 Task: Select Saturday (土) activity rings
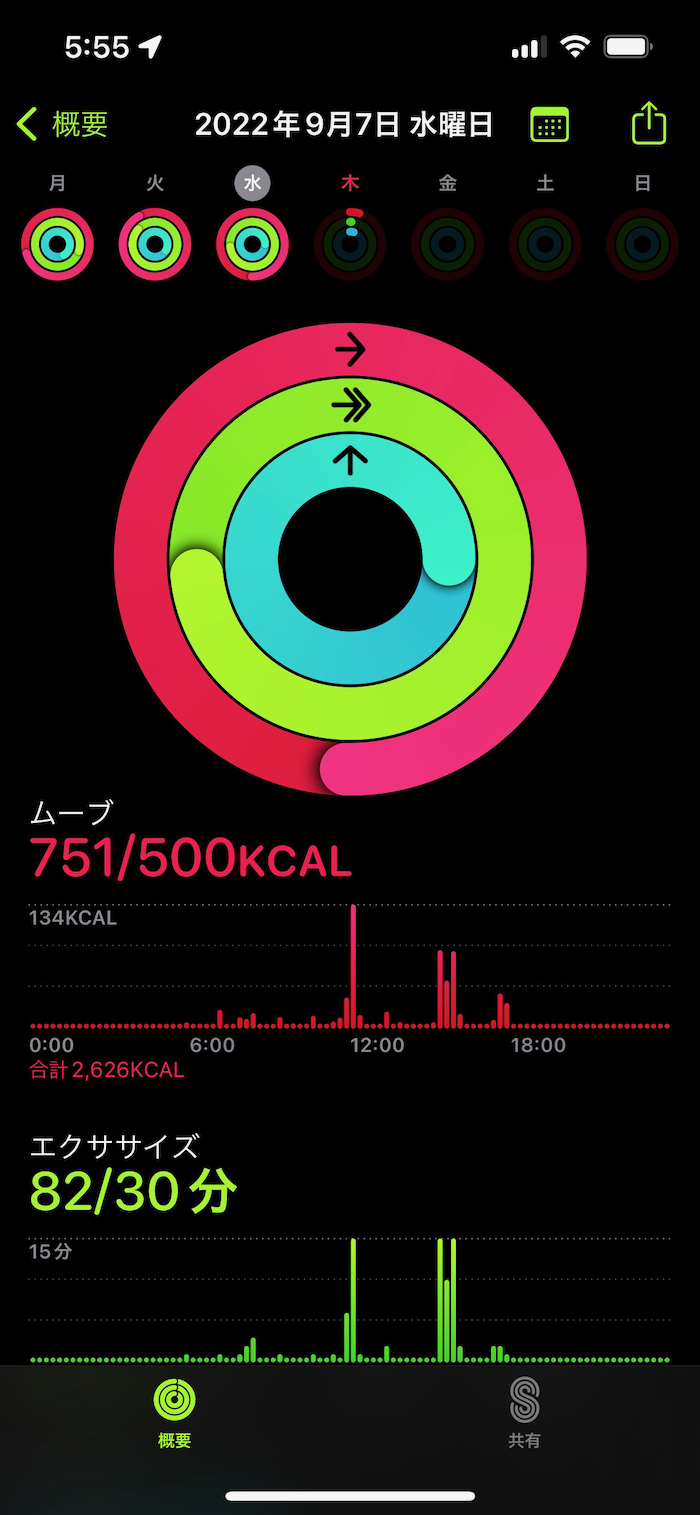(545, 243)
